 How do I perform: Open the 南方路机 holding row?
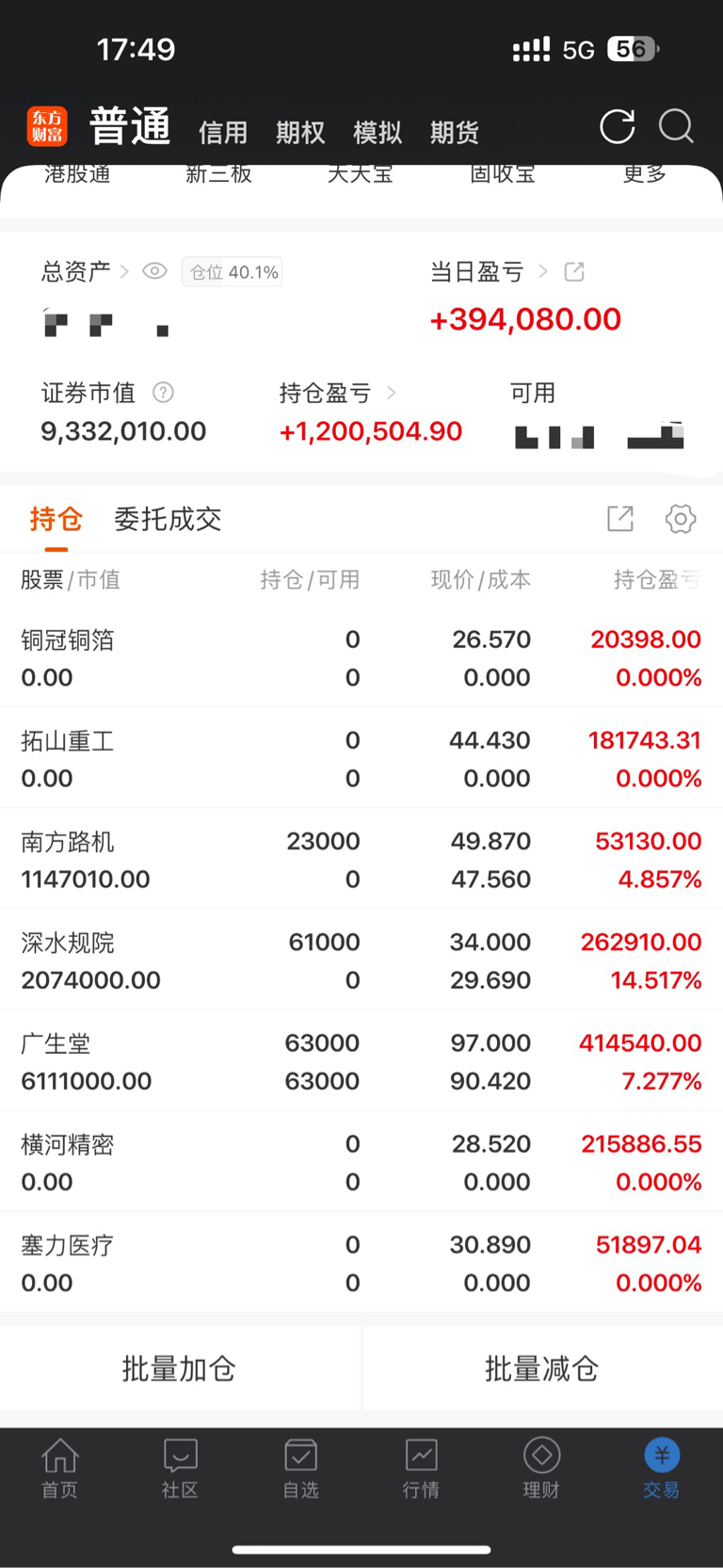(x=361, y=859)
